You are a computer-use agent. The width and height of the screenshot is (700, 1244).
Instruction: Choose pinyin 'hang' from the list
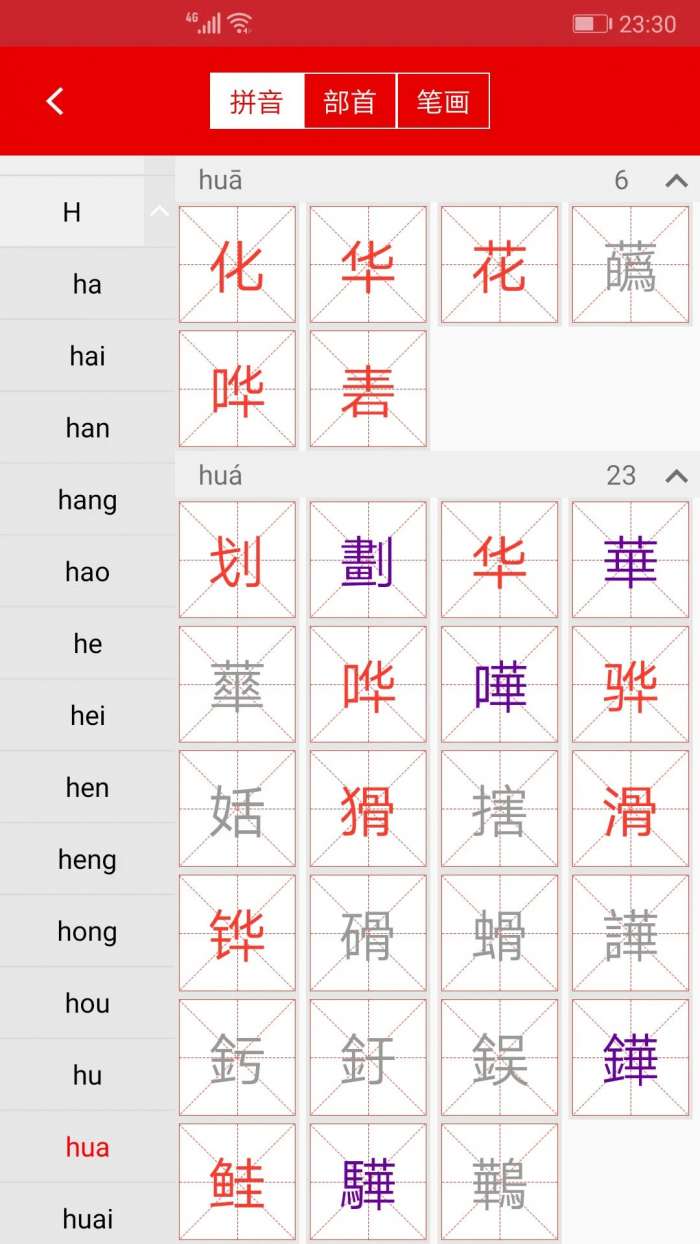pyautogui.click(x=87, y=500)
